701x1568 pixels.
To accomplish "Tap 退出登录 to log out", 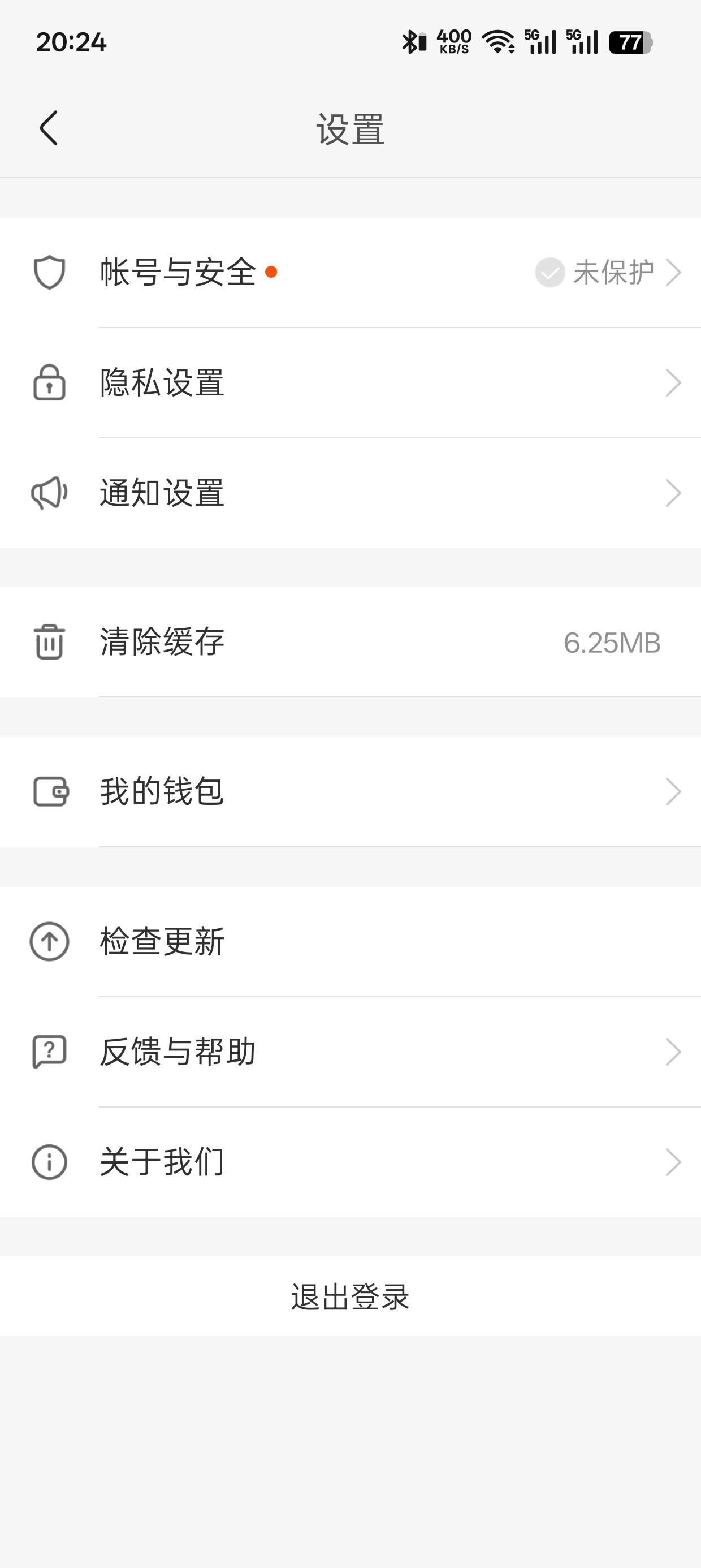I will click(350, 1296).
